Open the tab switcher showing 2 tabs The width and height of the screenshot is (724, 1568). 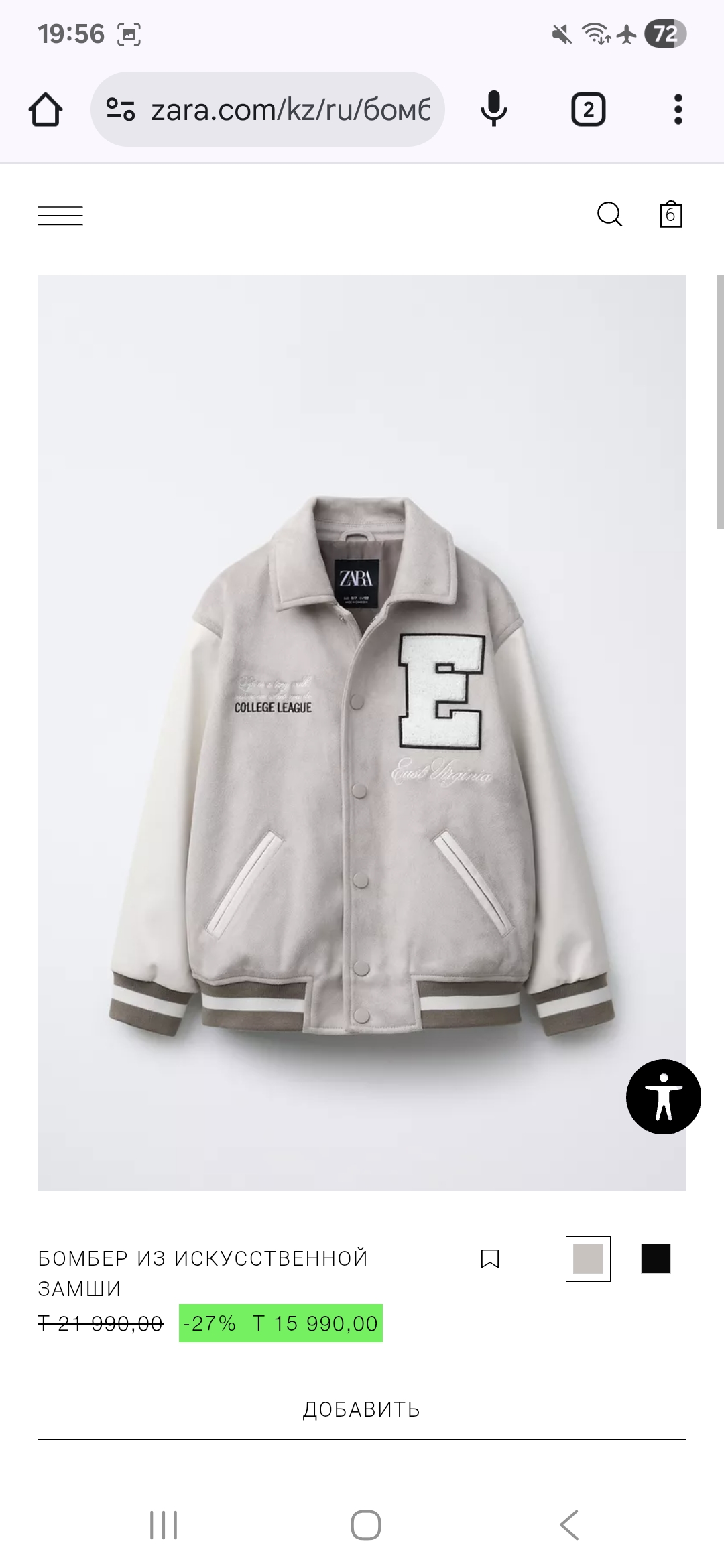(x=588, y=109)
